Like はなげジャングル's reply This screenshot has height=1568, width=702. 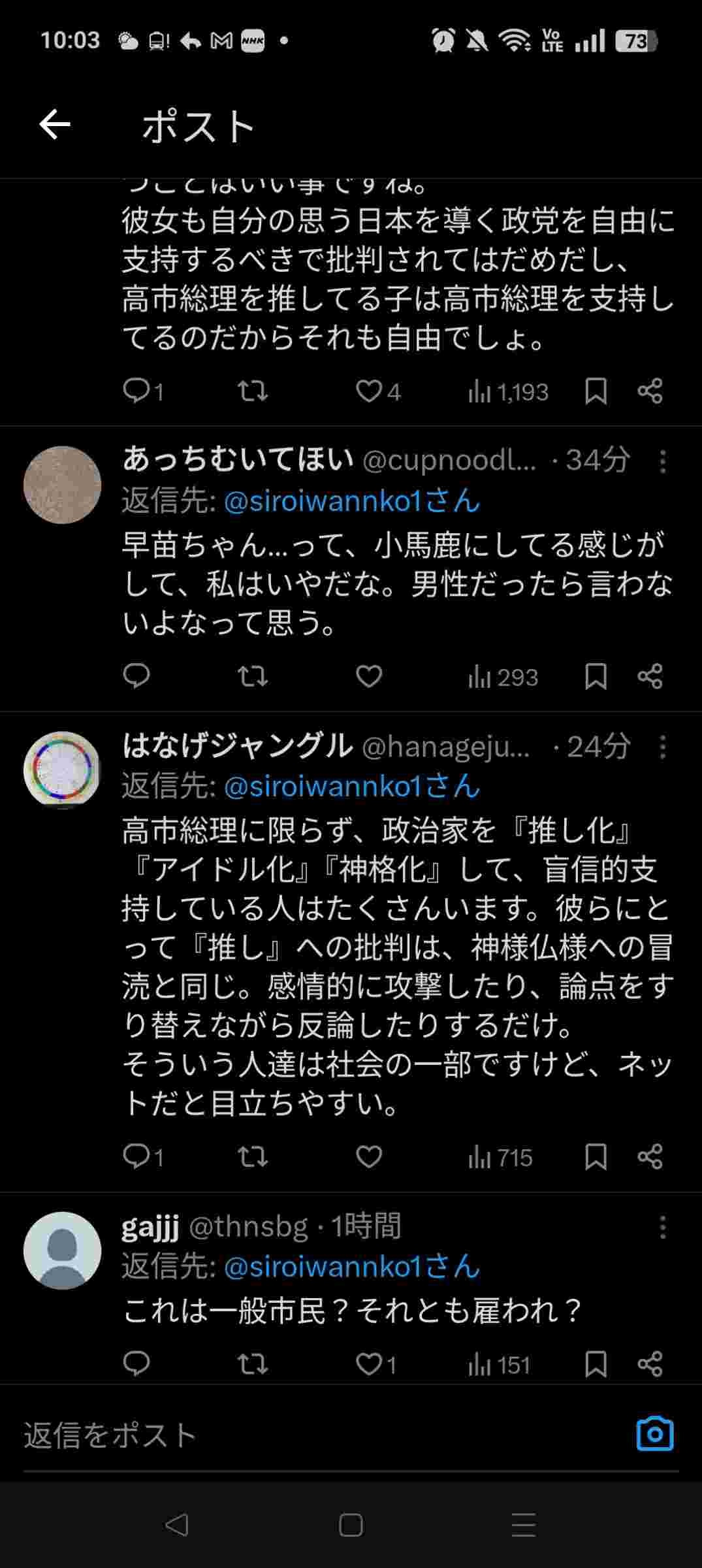tap(369, 1157)
